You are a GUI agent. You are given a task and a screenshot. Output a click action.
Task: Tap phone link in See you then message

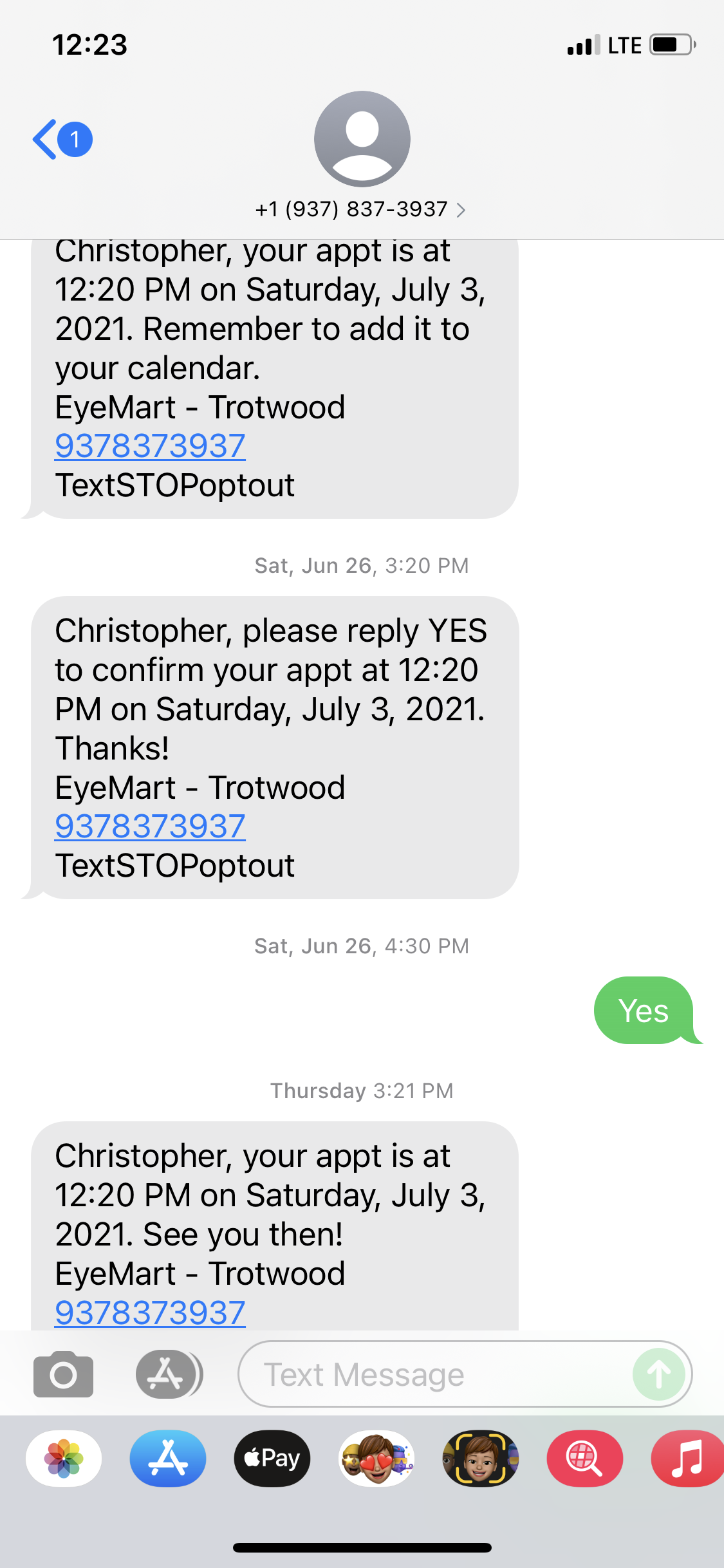click(150, 1312)
